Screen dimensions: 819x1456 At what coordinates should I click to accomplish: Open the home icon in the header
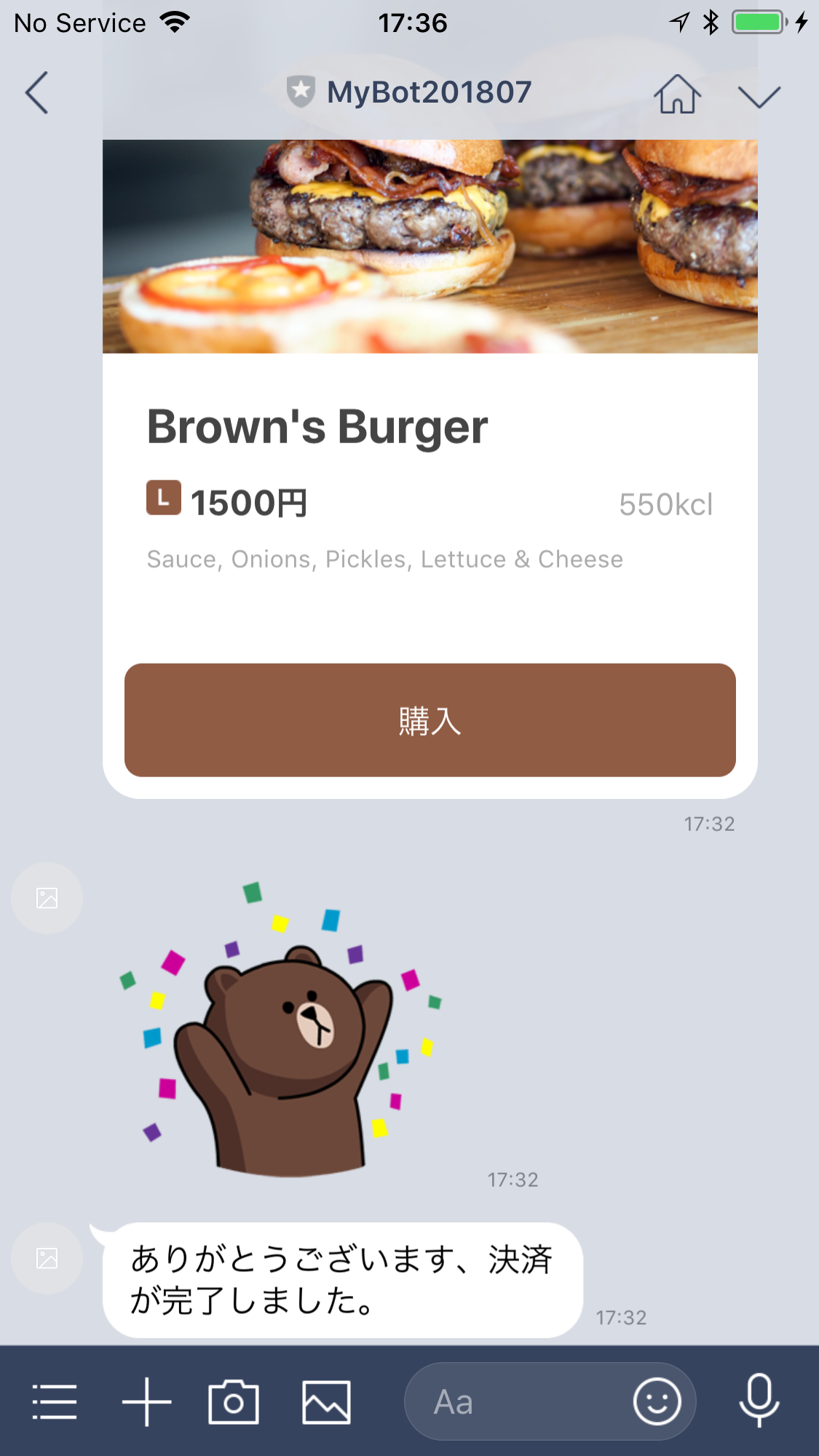[x=677, y=95]
